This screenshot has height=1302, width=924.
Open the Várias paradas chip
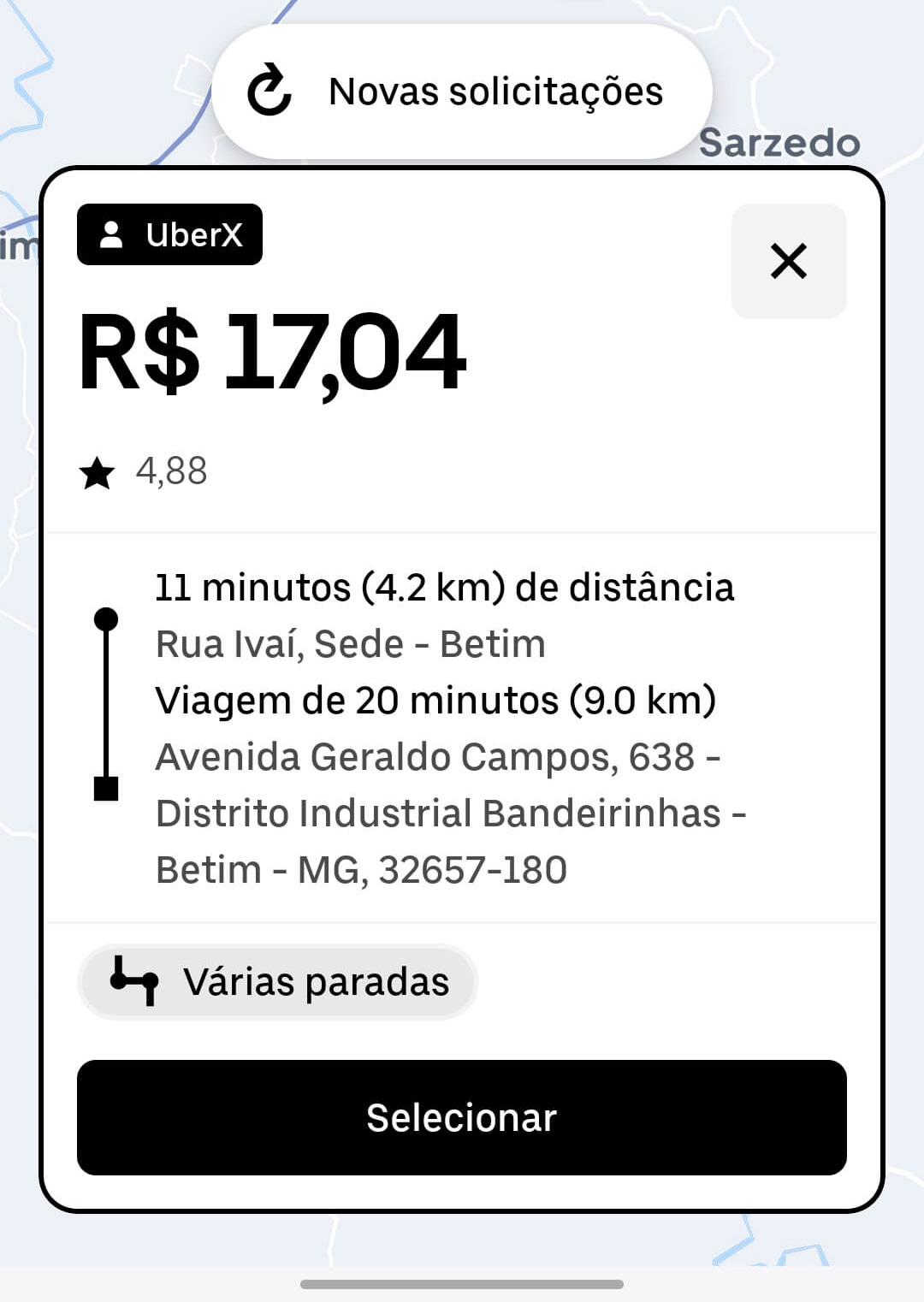pyautogui.click(x=277, y=982)
